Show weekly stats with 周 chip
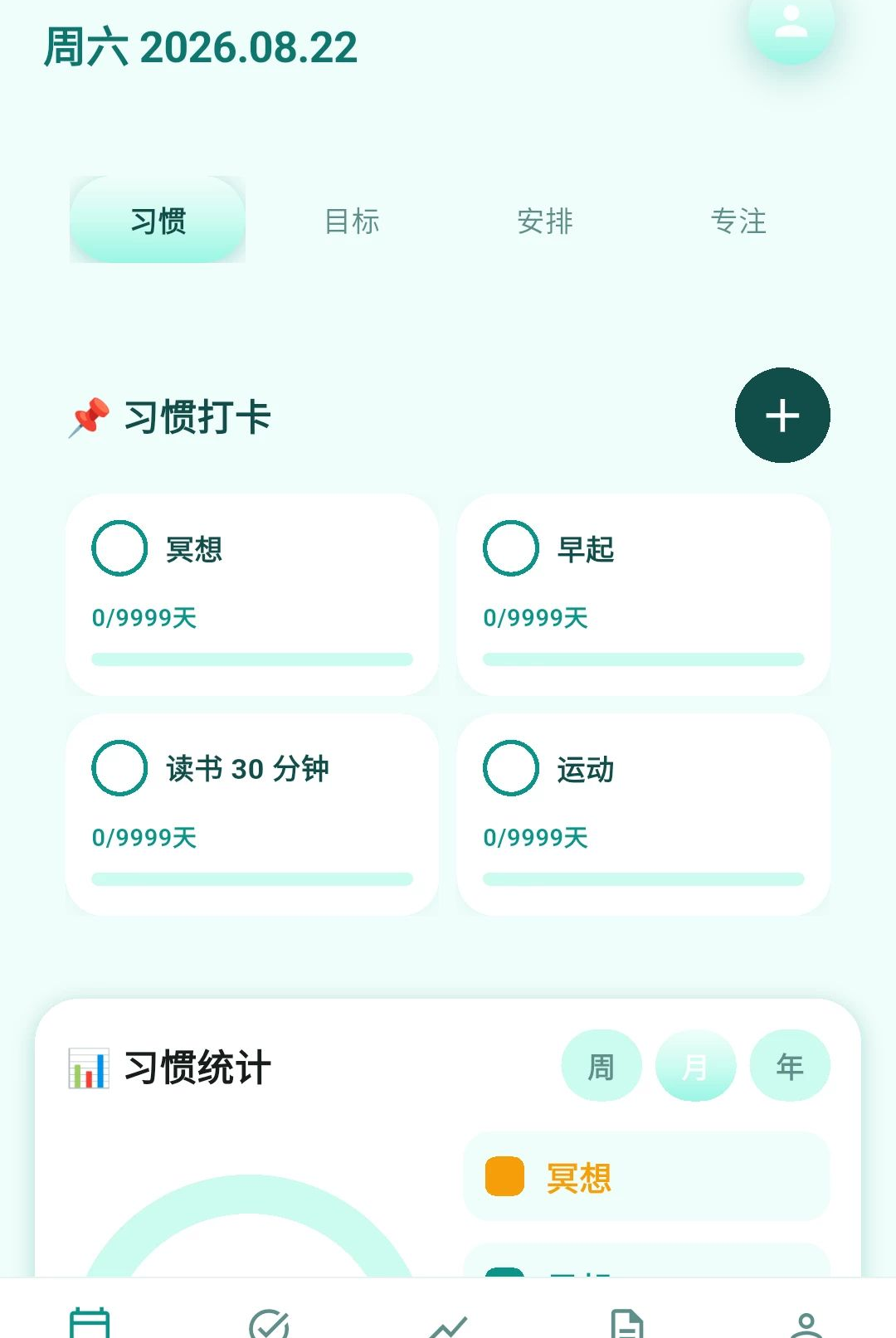The image size is (896, 1338). point(601,1066)
